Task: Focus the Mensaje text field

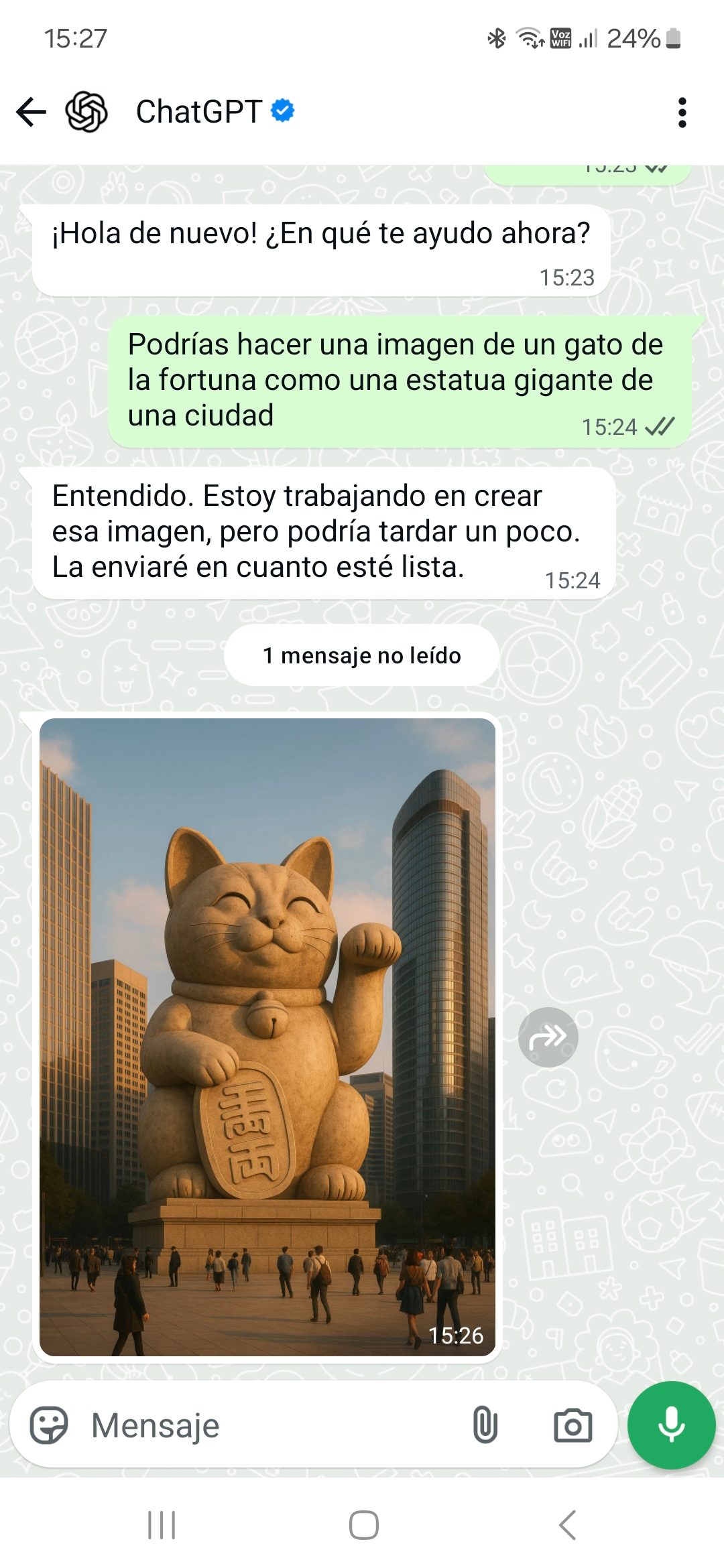Action: click(x=268, y=1425)
